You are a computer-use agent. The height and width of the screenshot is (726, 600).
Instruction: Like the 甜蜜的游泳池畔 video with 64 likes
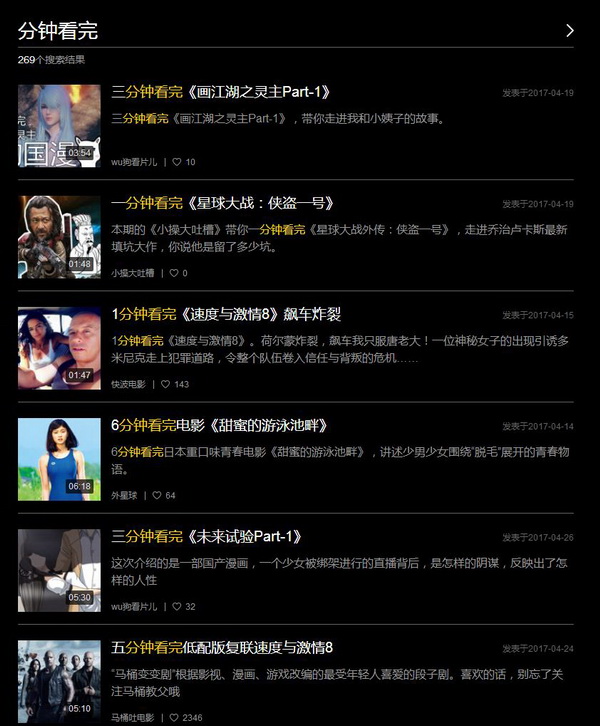click(157, 495)
